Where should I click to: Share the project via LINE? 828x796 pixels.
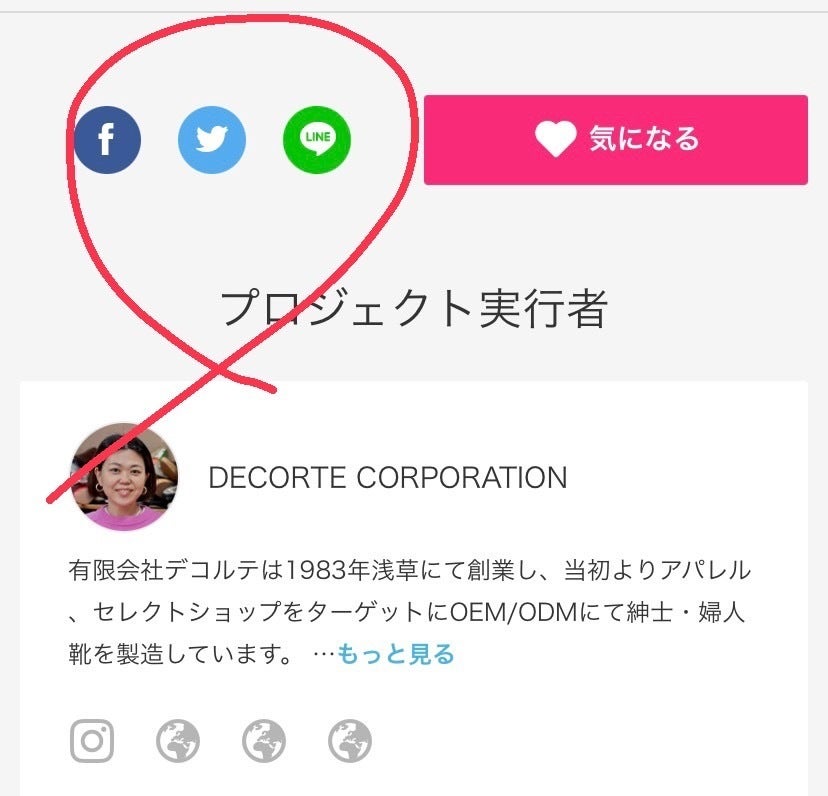(317, 141)
